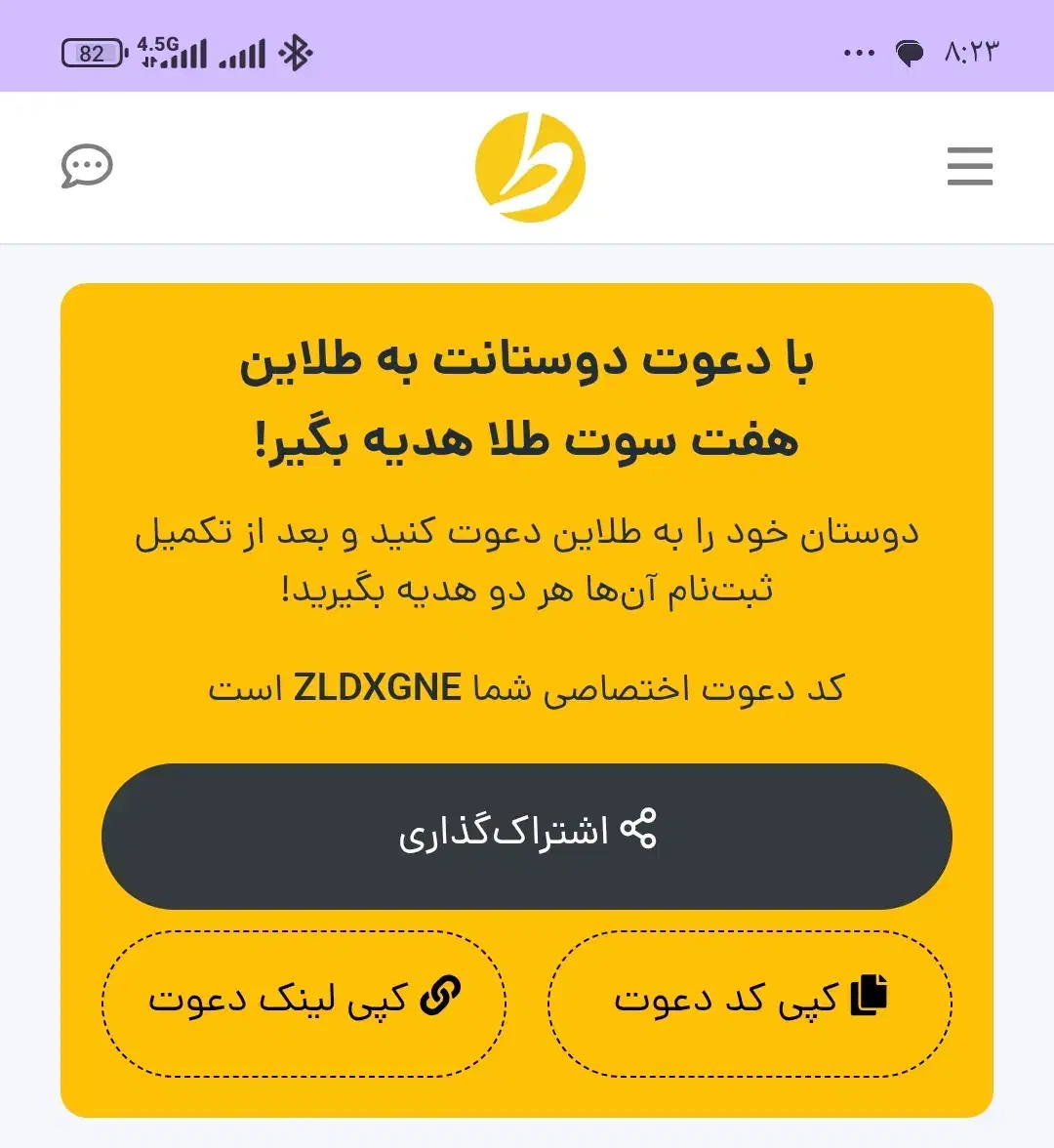The height and width of the screenshot is (1148, 1054).
Task: Tap the اشتراک‌گذاری share button
Action: pos(527,837)
